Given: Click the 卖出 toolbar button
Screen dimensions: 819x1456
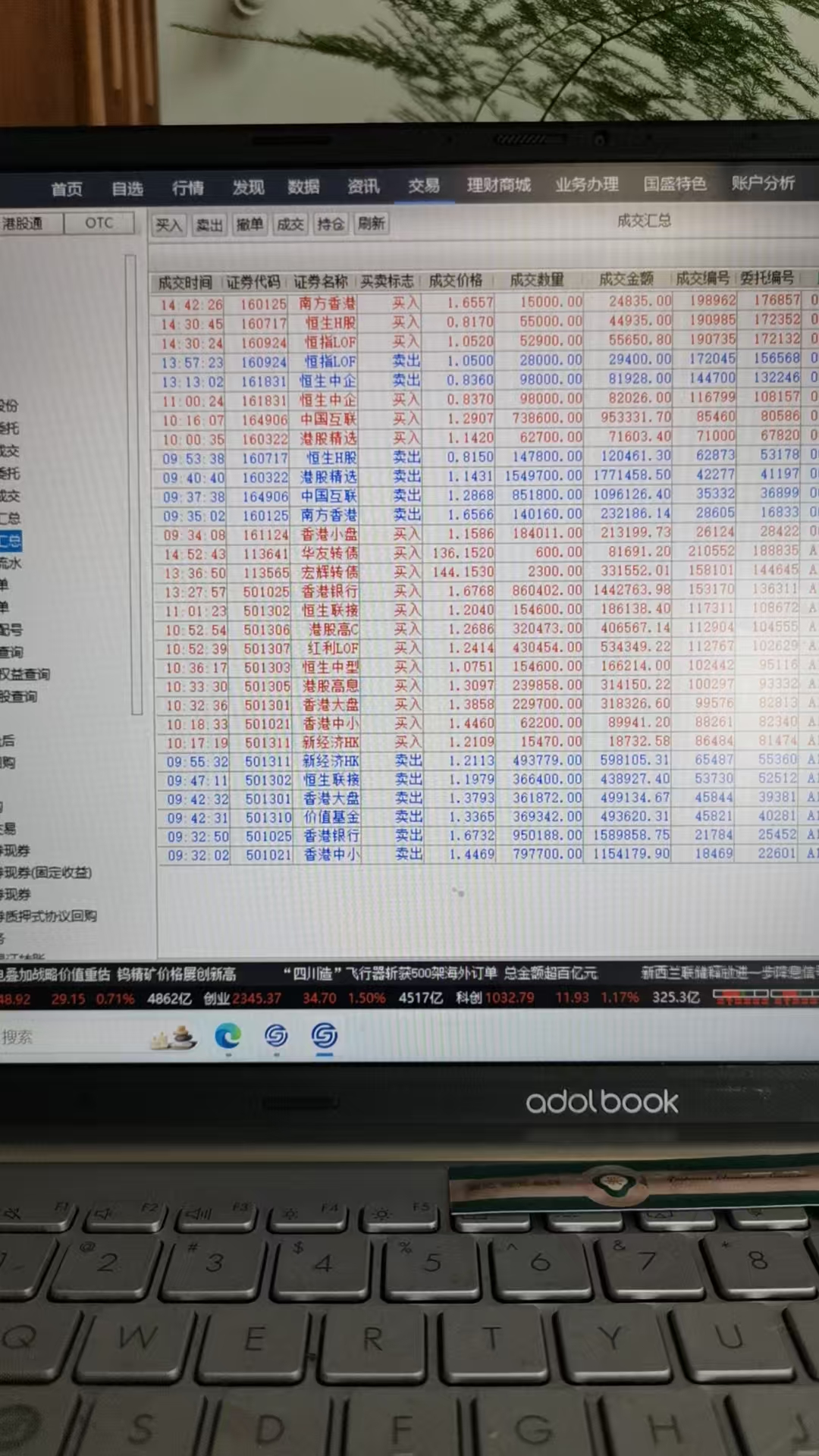Looking at the screenshot, I should (209, 224).
